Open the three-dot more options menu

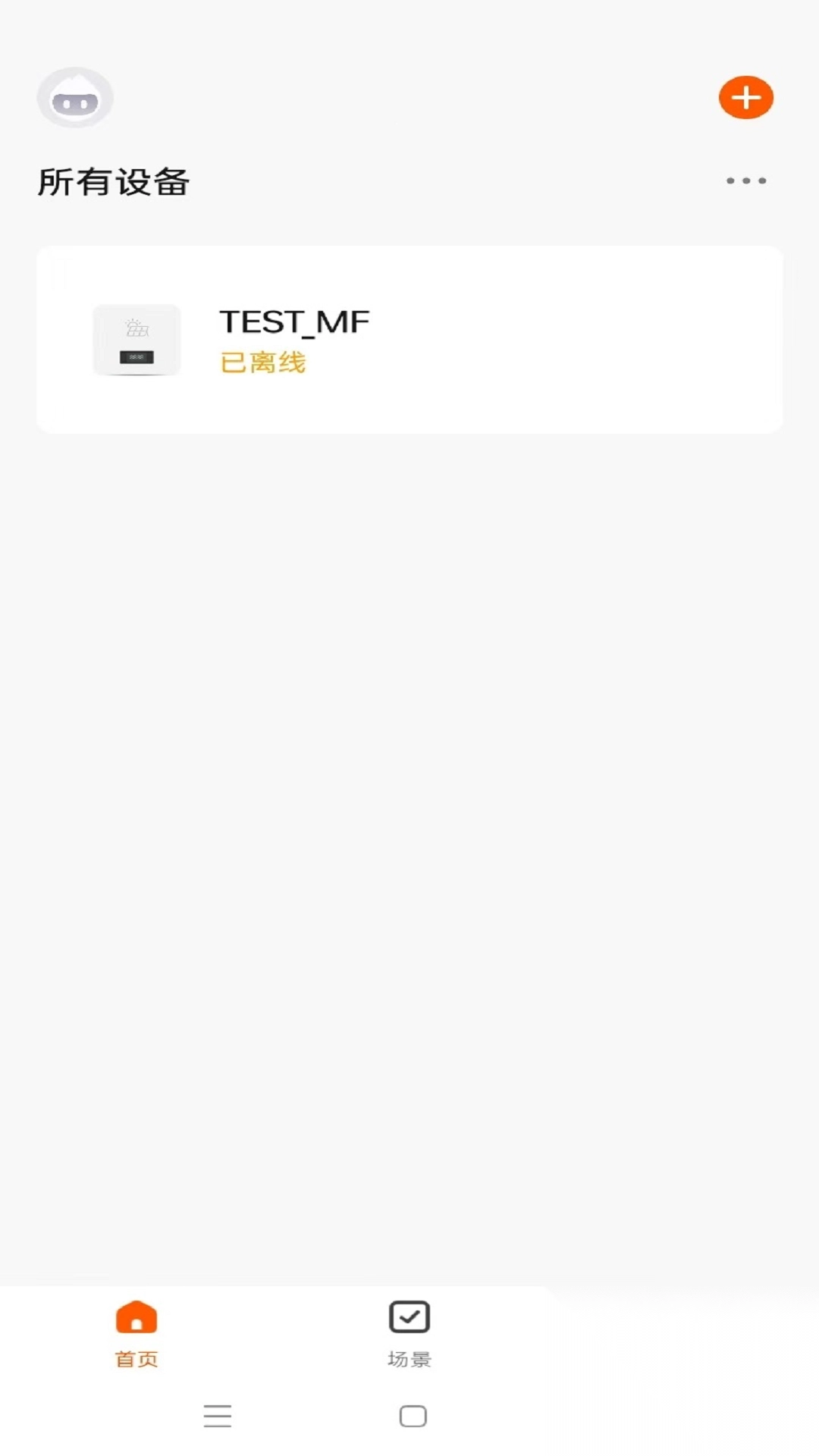point(746,180)
